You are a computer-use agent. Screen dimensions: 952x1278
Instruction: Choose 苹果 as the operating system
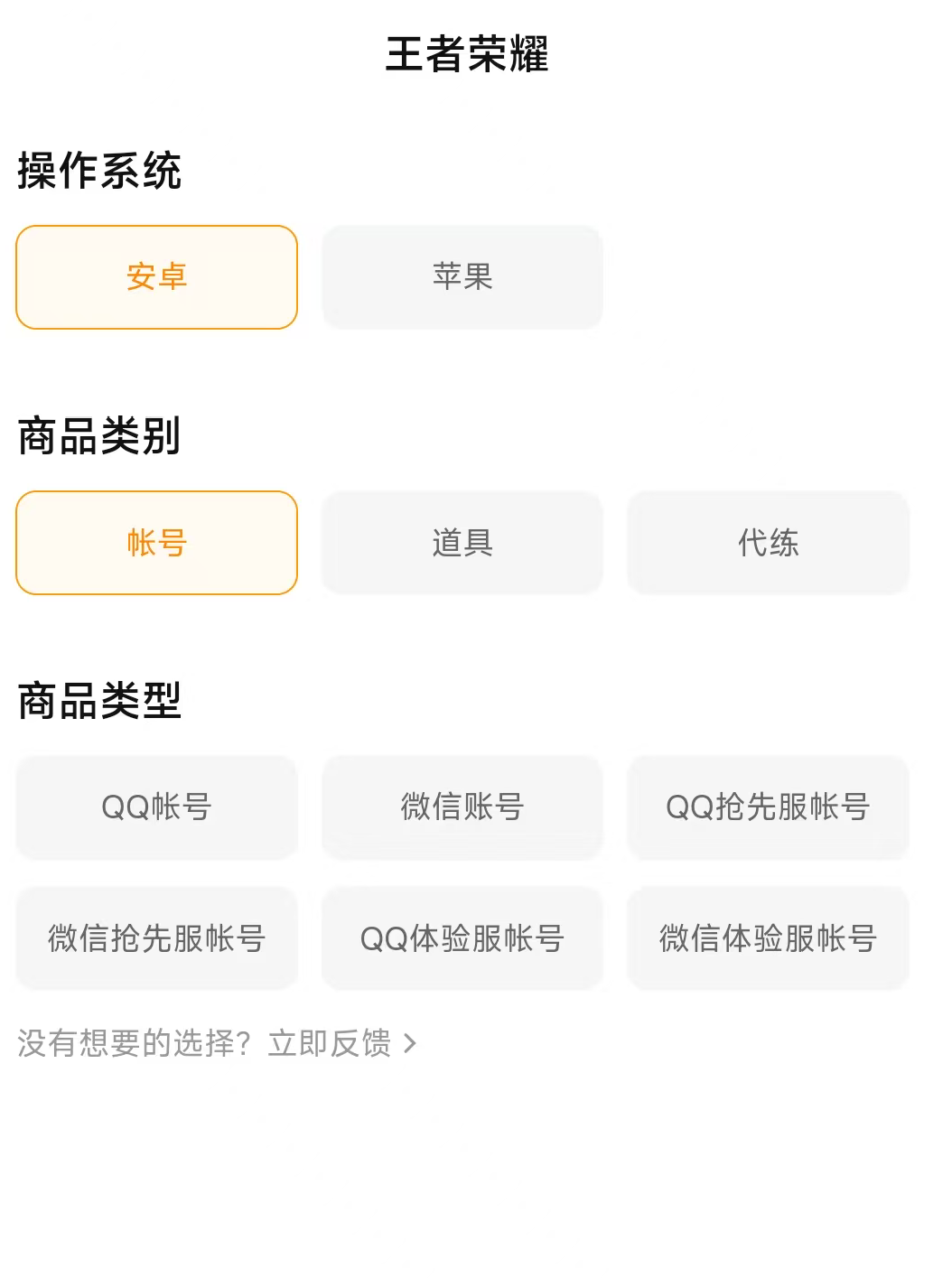462,277
